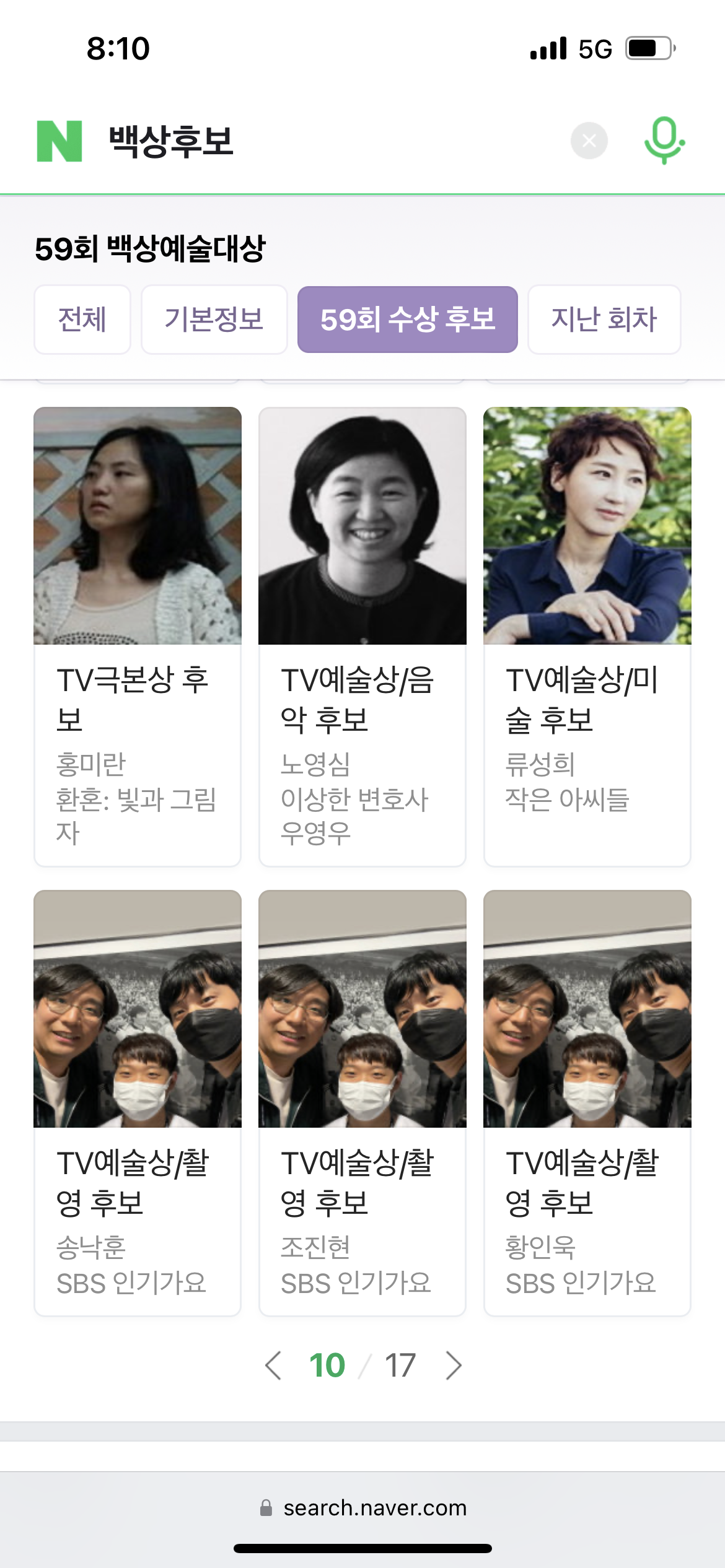Open nominee card for 홍미란 TV극본상 후보
The image size is (725, 1568).
[x=138, y=644]
